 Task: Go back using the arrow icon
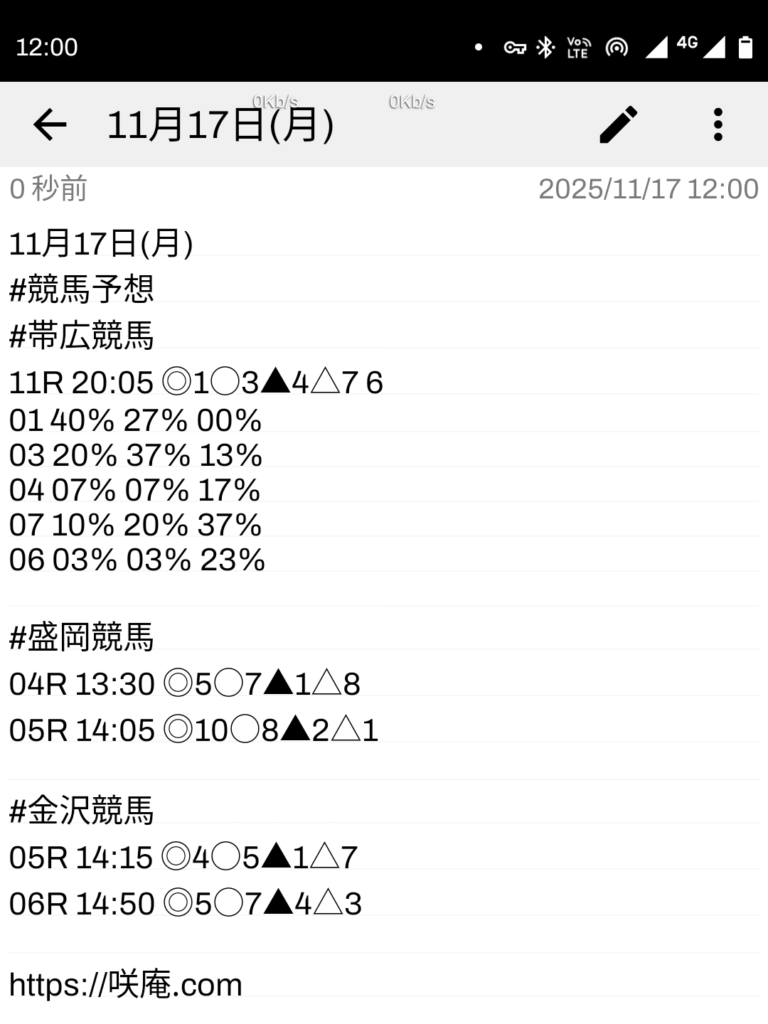pos(49,125)
